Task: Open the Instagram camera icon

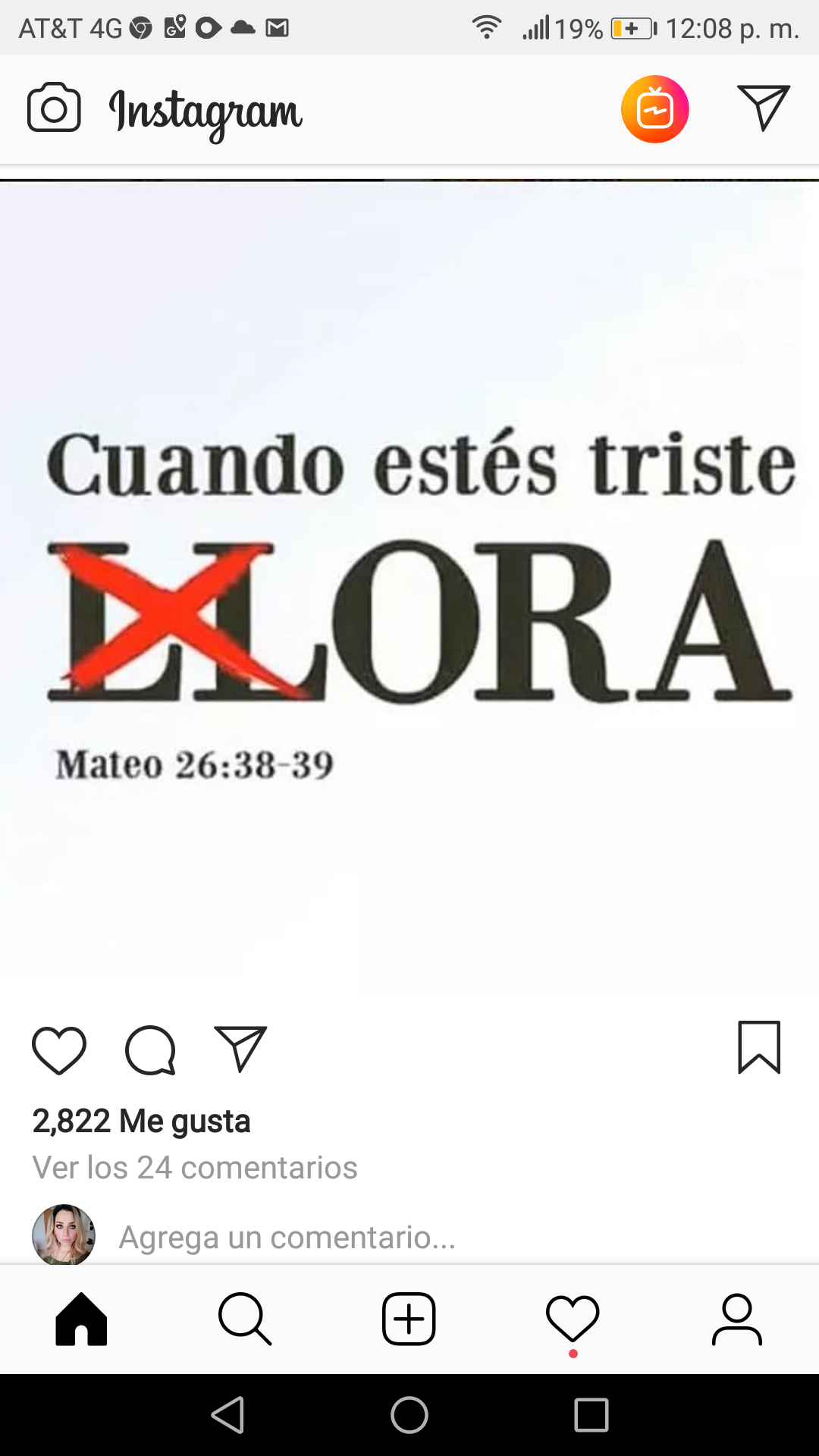Action: [x=54, y=108]
